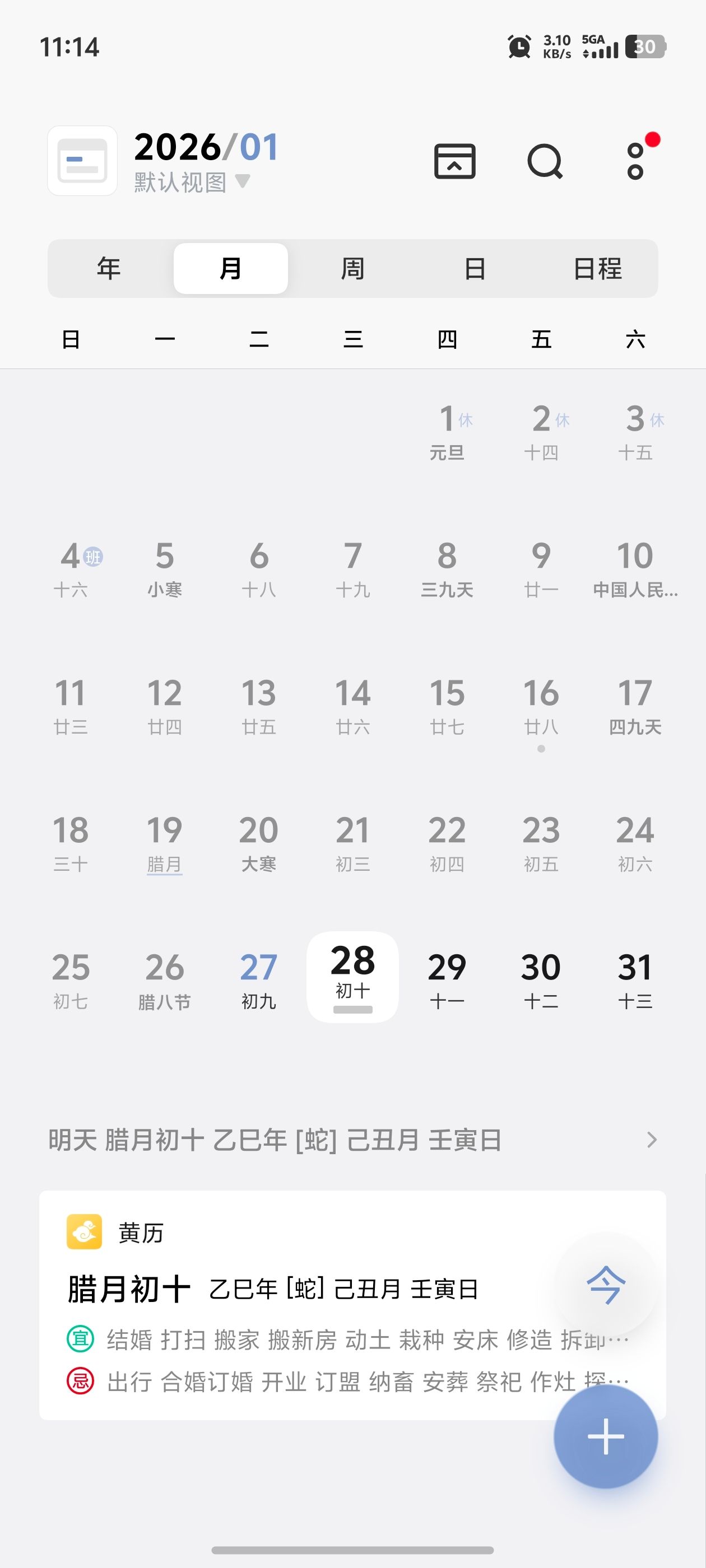The image size is (706, 1568).
Task: Switch to the 日 view tab
Action: [x=475, y=268]
